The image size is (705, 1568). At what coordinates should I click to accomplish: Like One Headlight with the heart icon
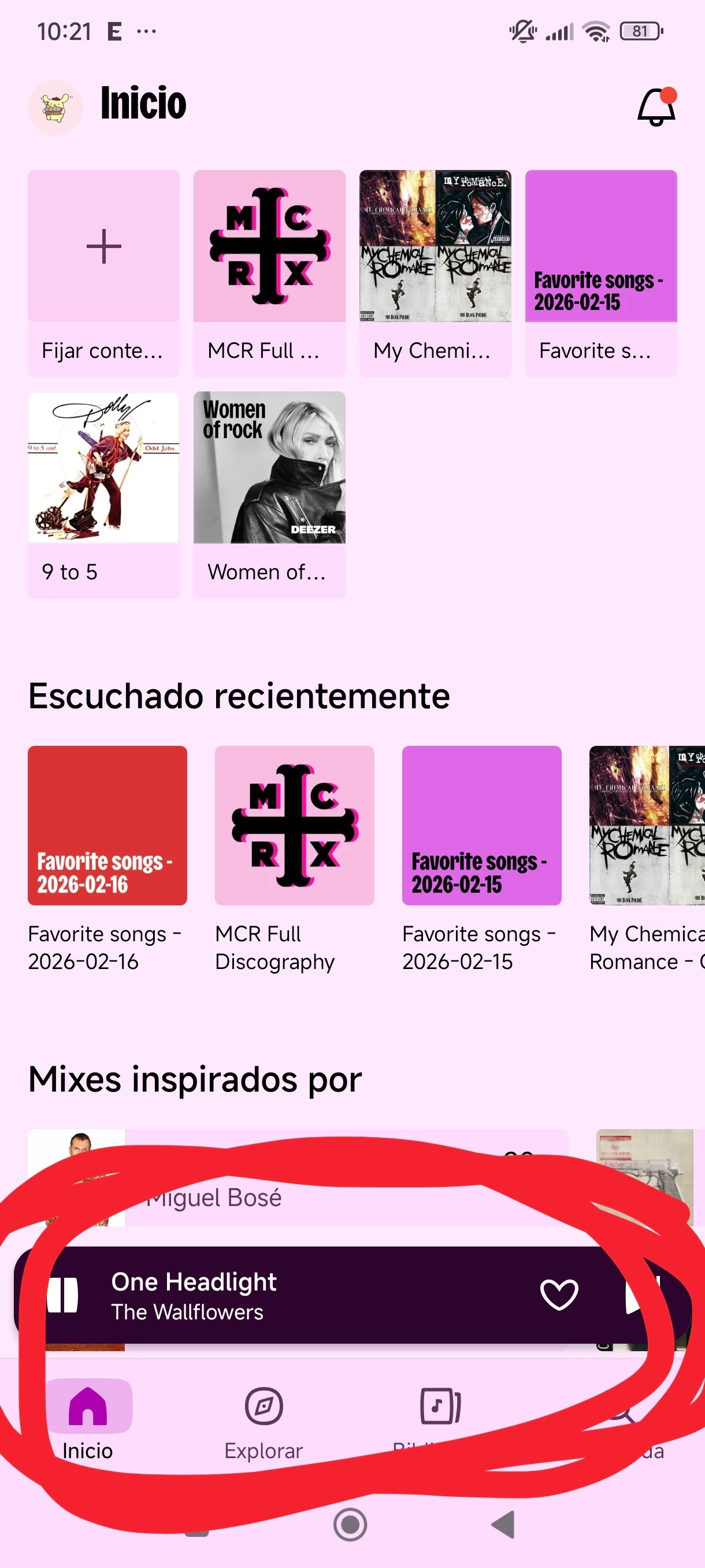558,1295
